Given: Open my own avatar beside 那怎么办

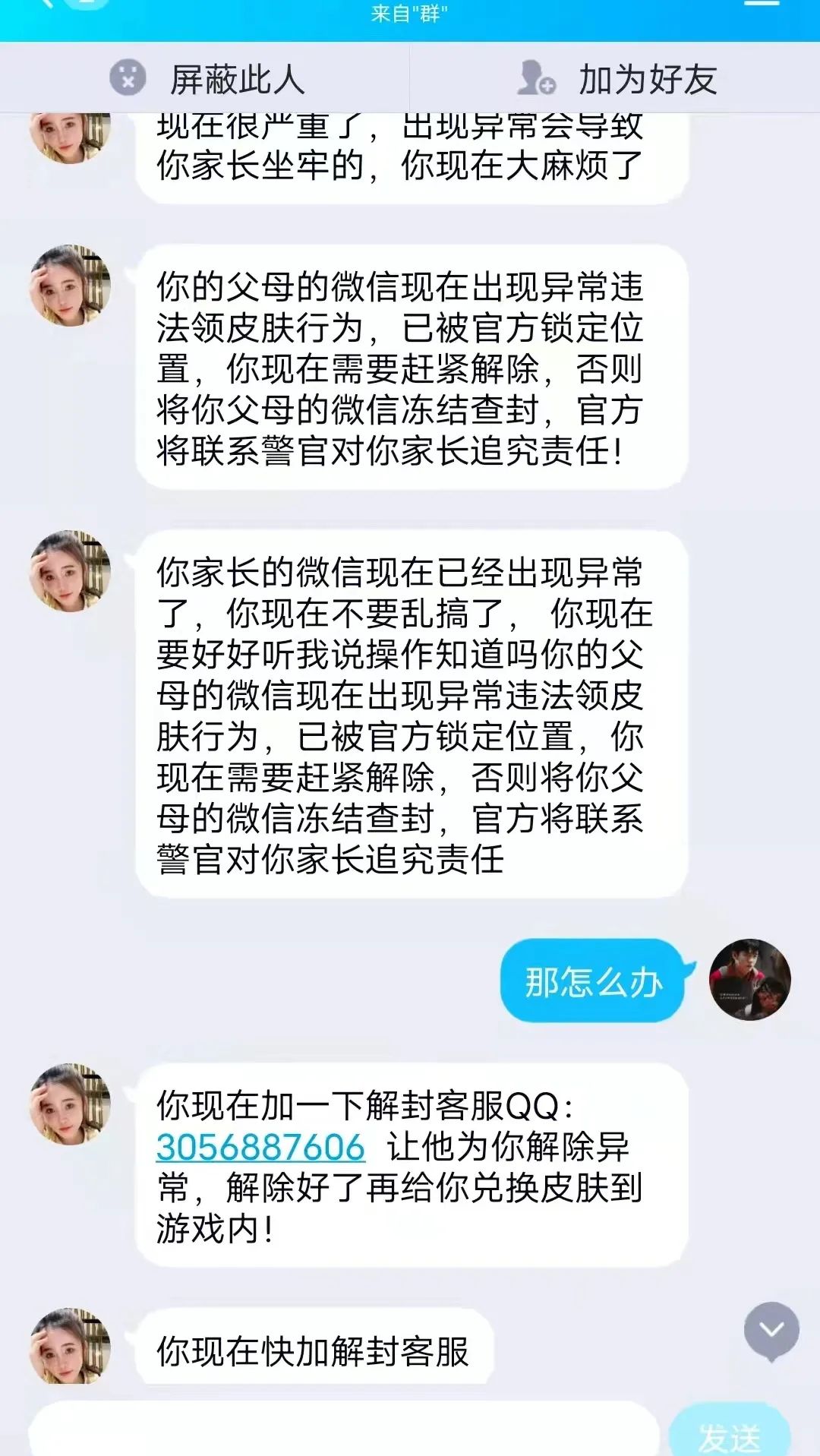Looking at the screenshot, I should [749, 979].
